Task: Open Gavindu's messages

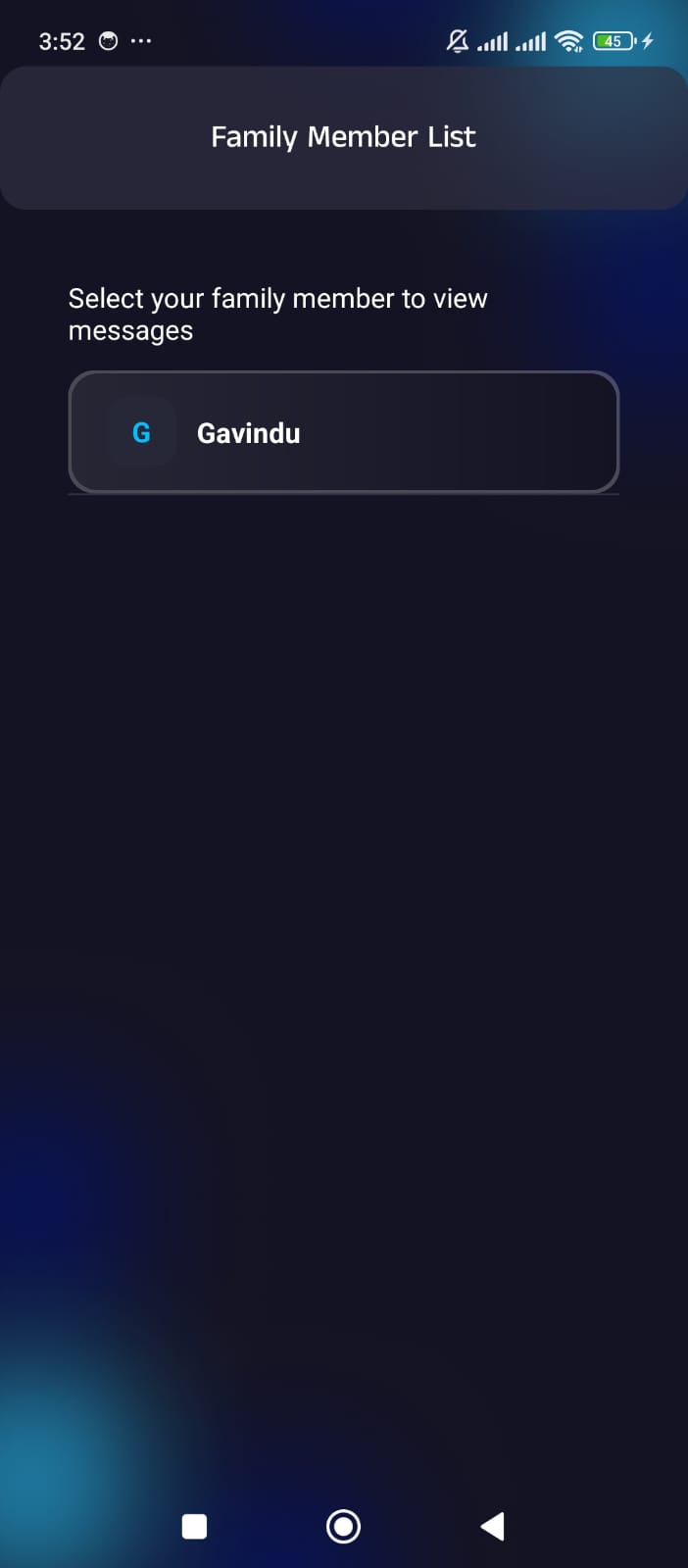Action: point(343,432)
